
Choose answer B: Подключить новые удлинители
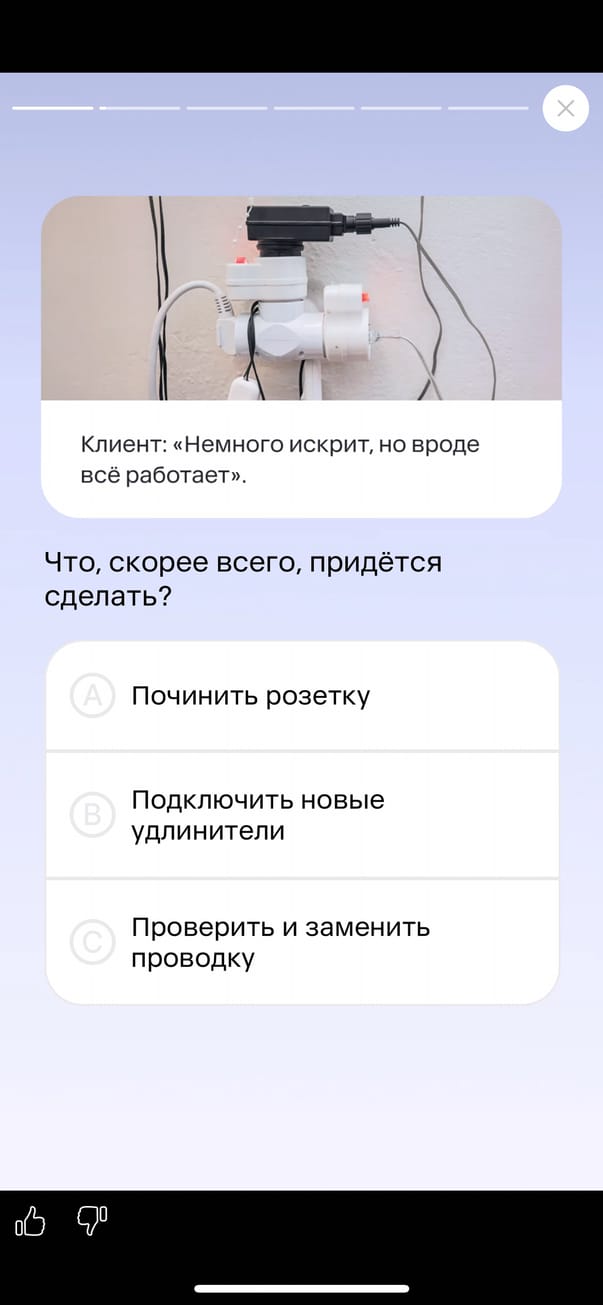pyautogui.click(x=301, y=815)
